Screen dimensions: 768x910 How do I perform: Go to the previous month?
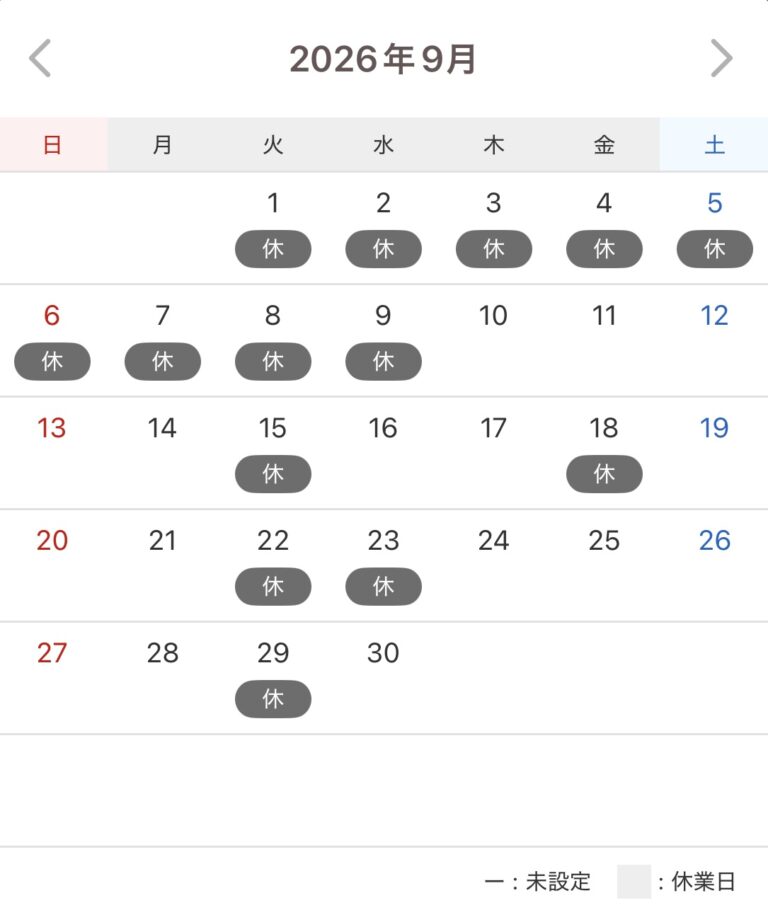click(x=40, y=58)
